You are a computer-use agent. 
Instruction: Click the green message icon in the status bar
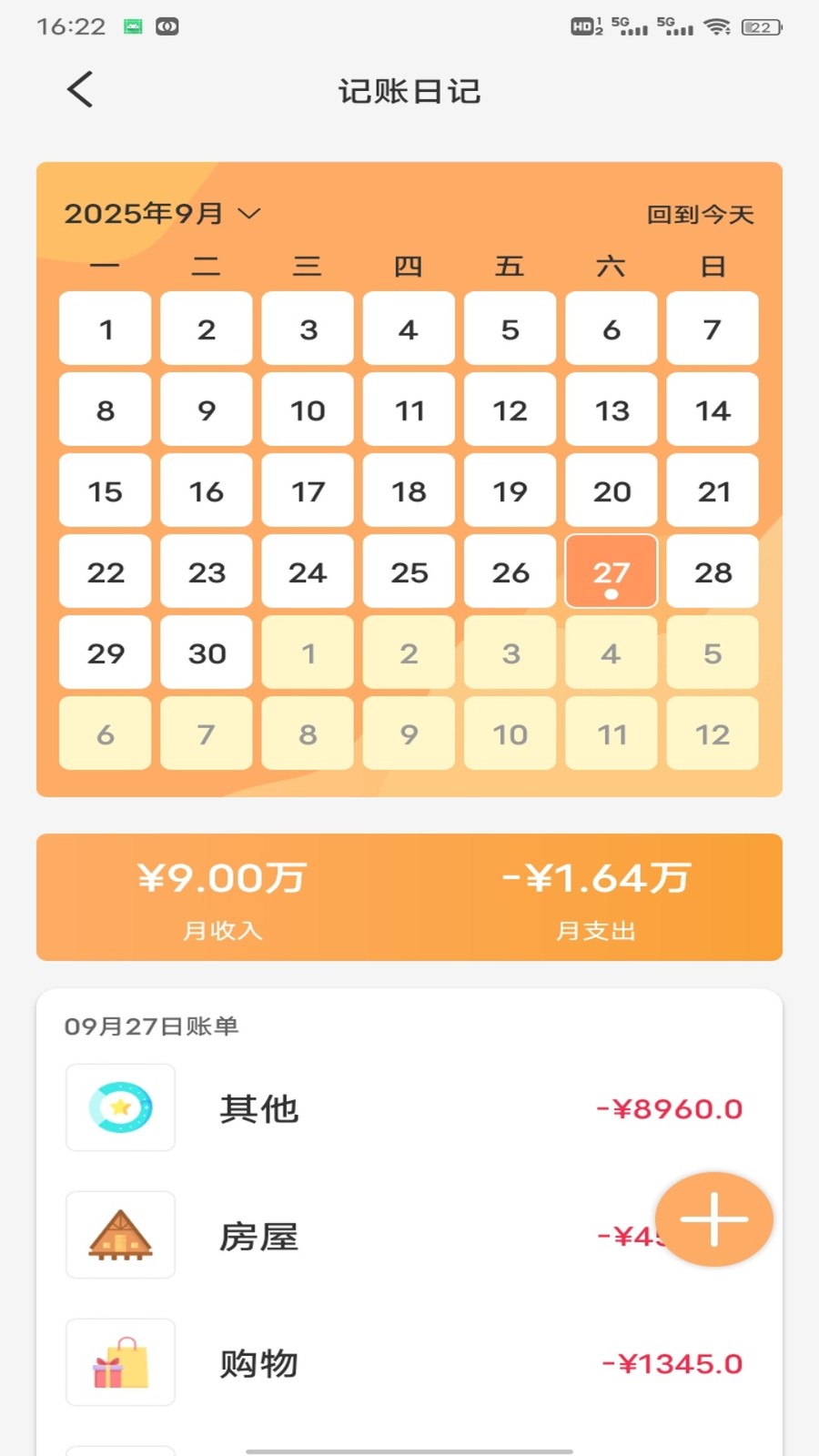pos(133,25)
